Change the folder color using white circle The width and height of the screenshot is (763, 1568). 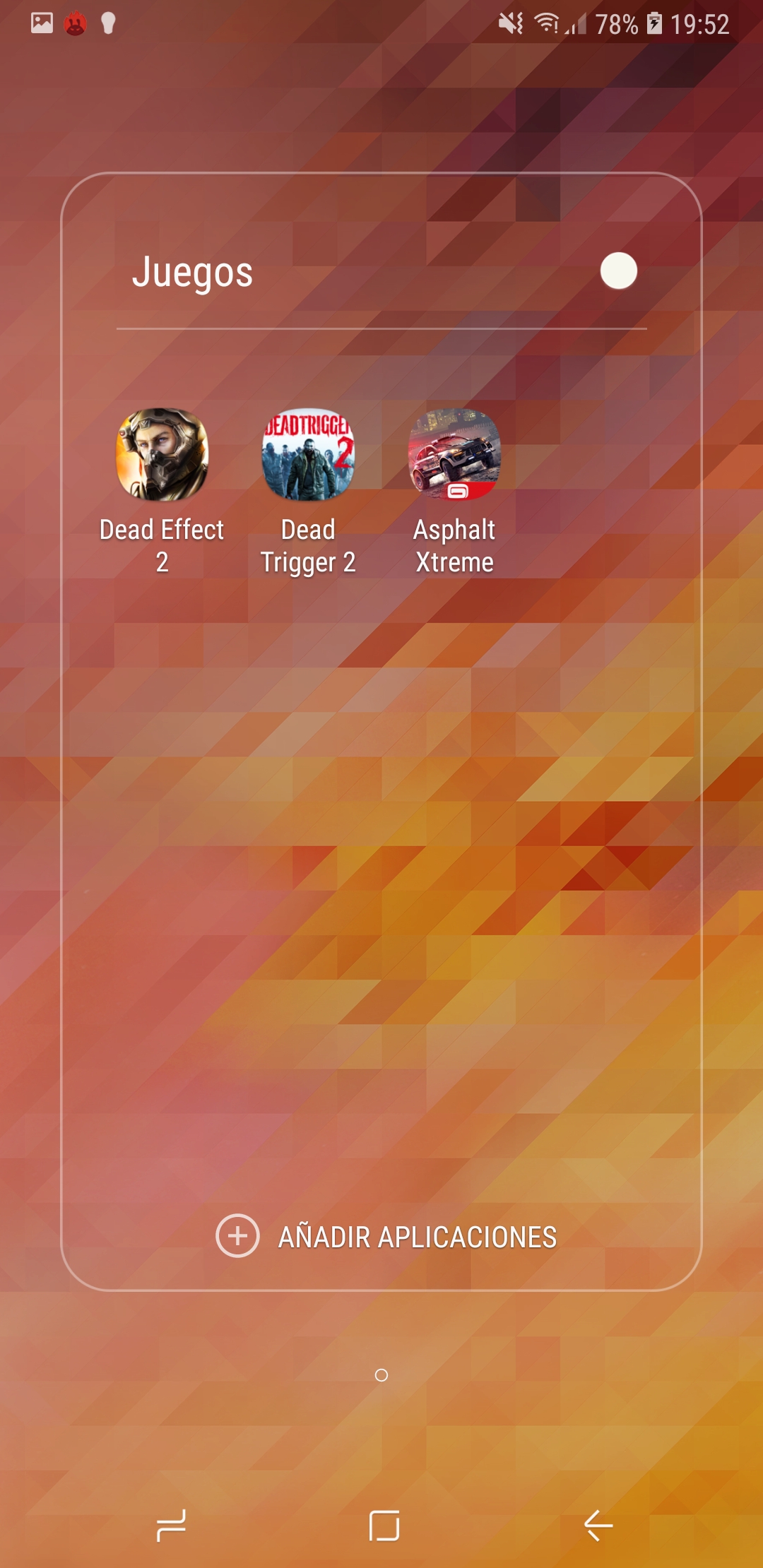coord(619,271)
